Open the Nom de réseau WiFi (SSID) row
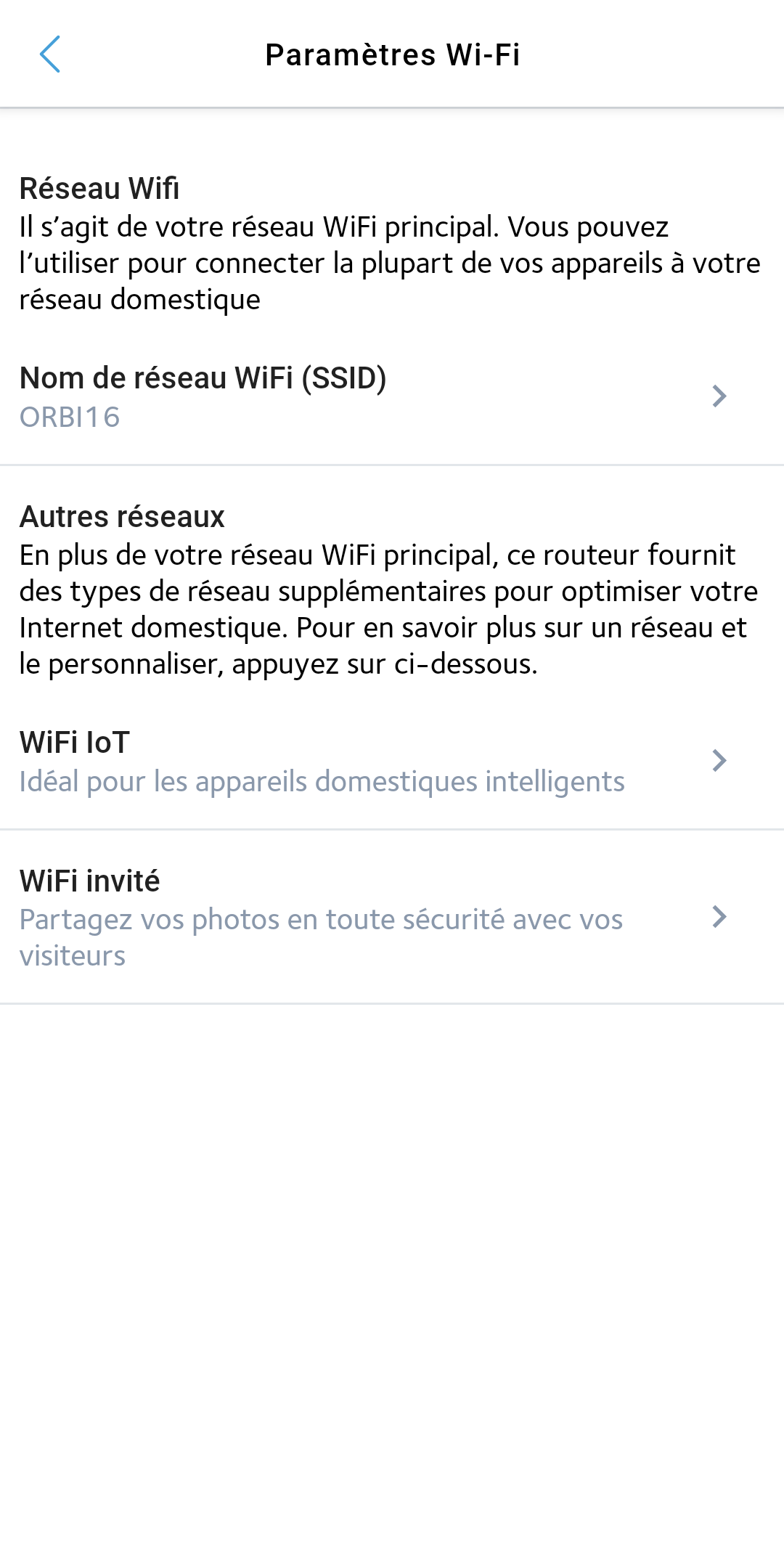This screenshot has width=784, height=1542. click(392, 397)
